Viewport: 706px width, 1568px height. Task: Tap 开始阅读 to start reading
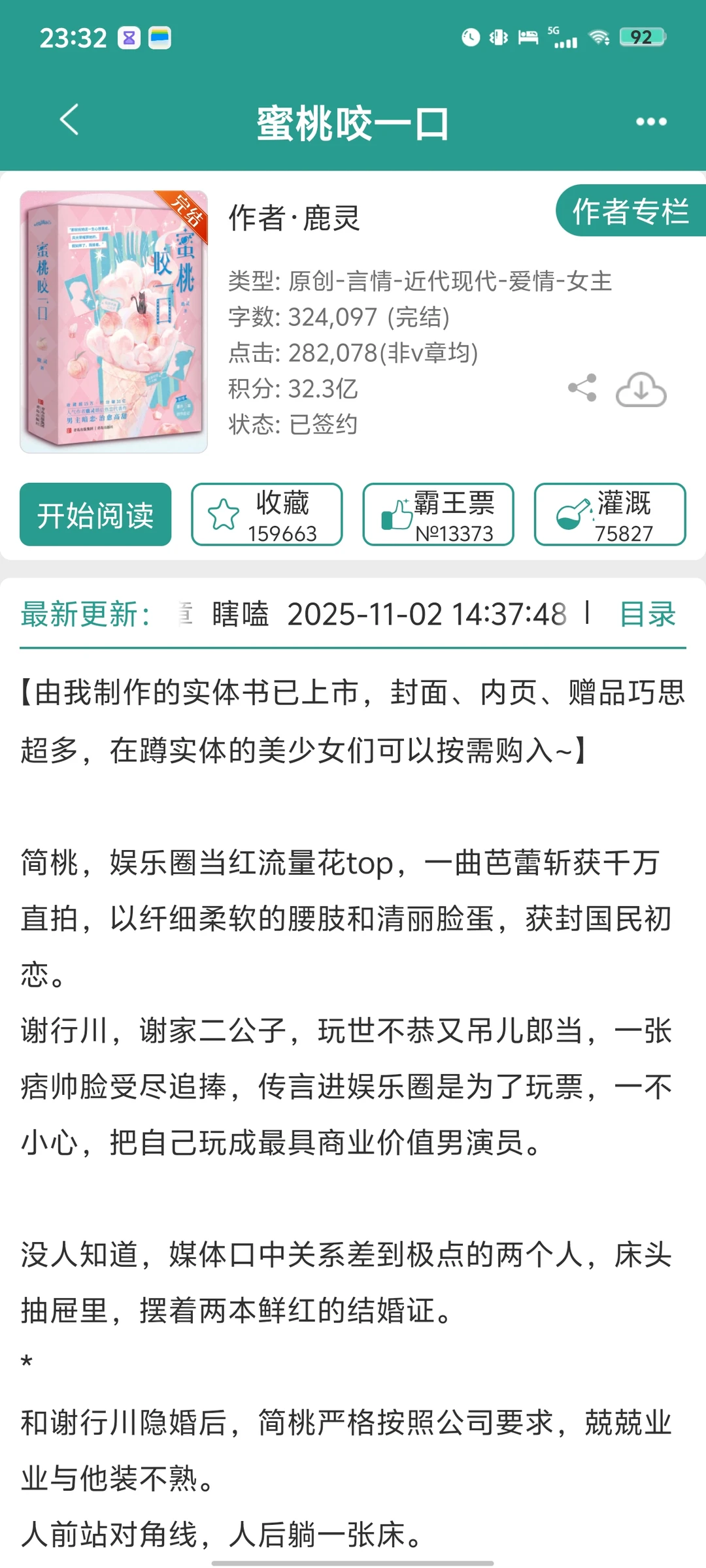[95, 514]
